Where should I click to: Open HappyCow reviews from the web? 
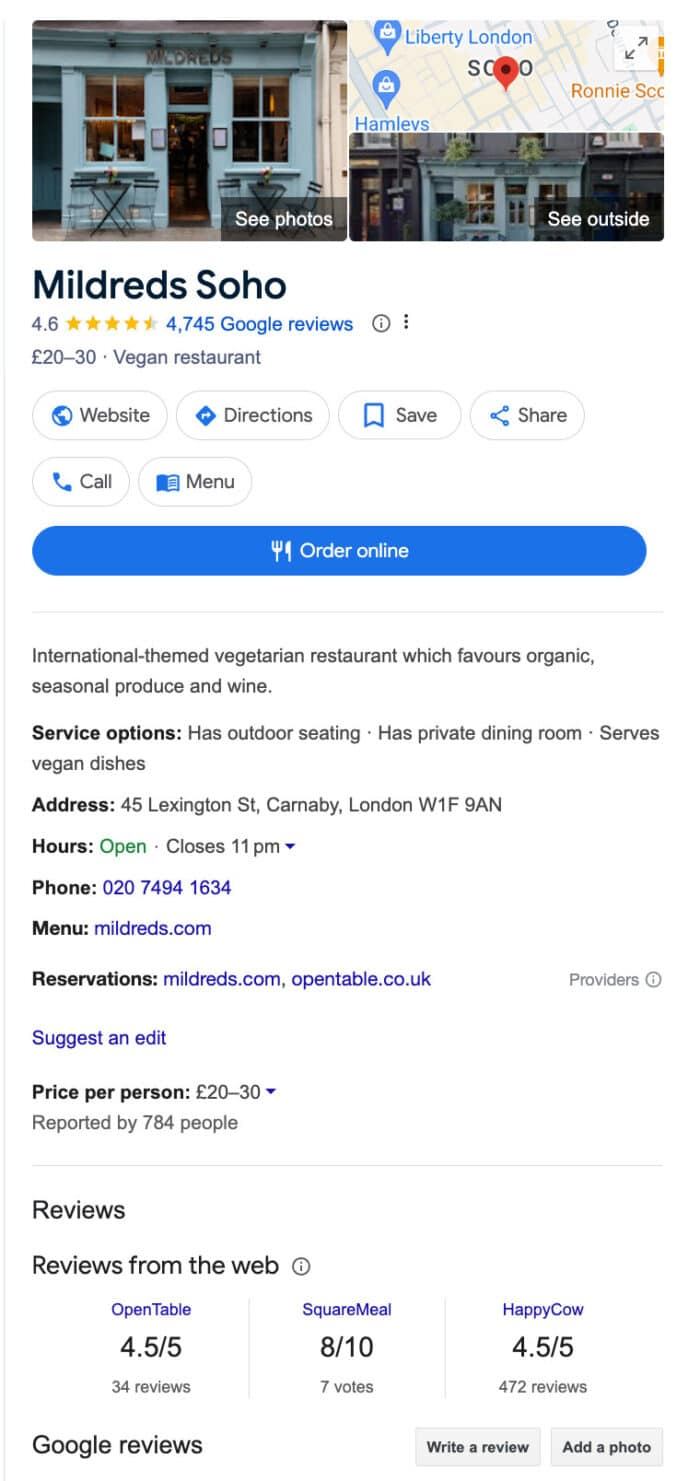point(542,1309)
